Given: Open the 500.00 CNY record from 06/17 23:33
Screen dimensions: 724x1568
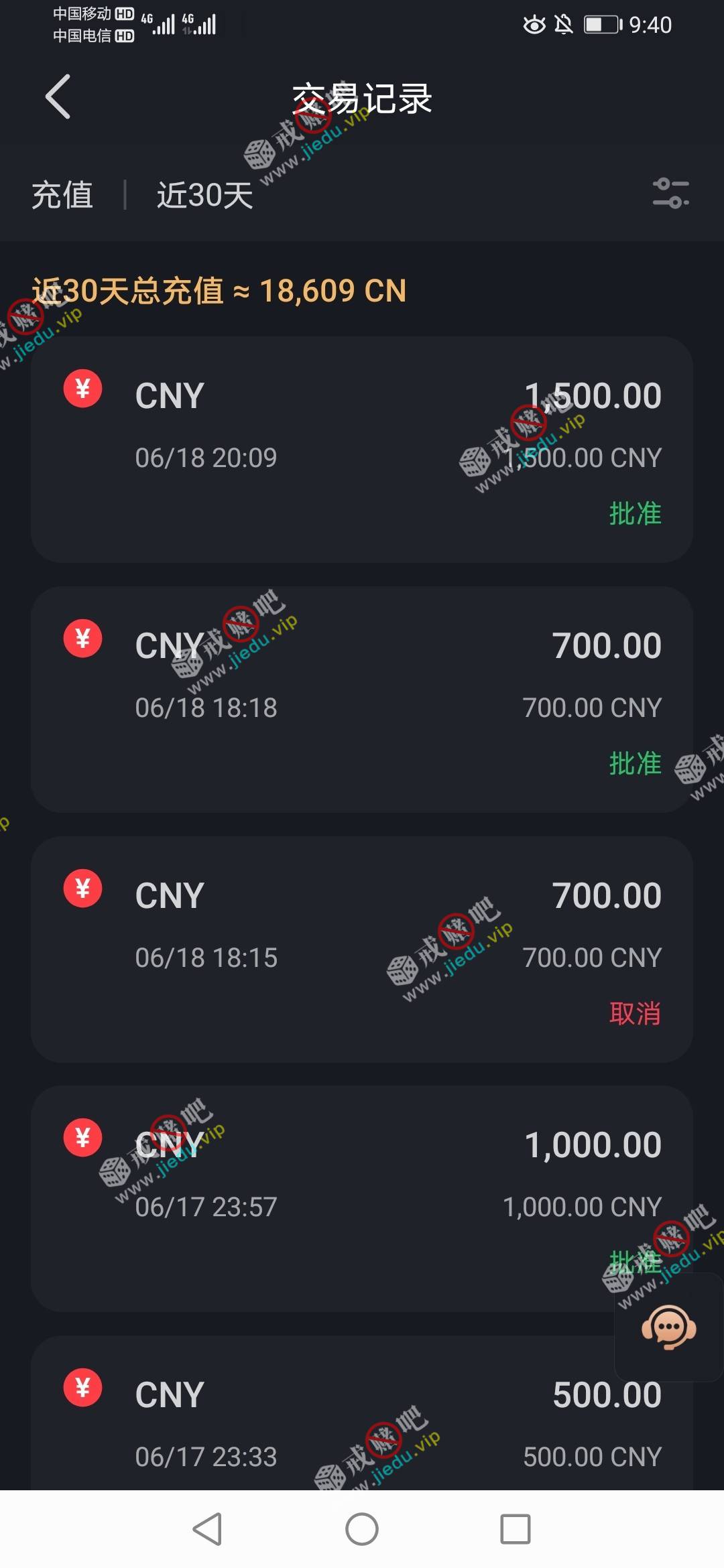Looking at the screenshot, I should click(362, 1421).
